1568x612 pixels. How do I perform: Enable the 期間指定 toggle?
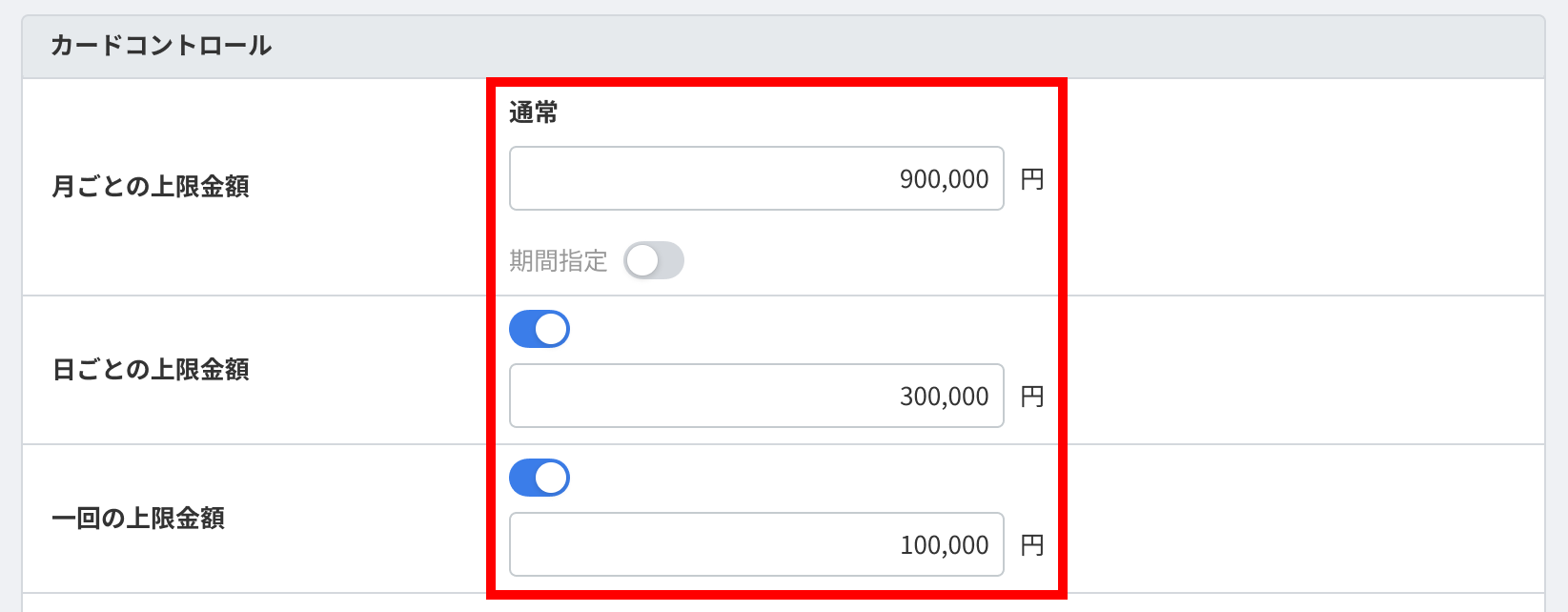click(654, 260)
